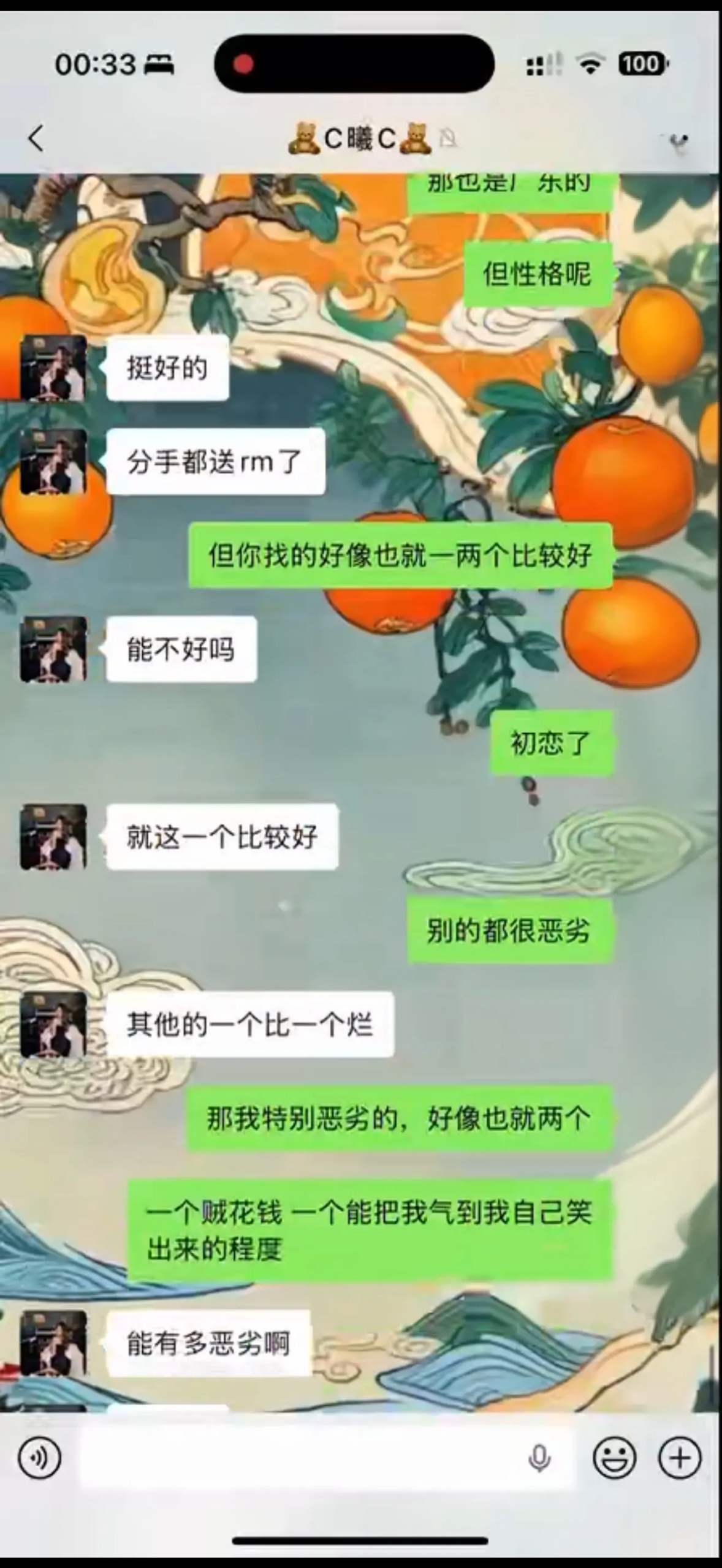The width and height of the screenshot is (722, 1568).
Task: Go back to the chat list
Action: click(37, 138)
